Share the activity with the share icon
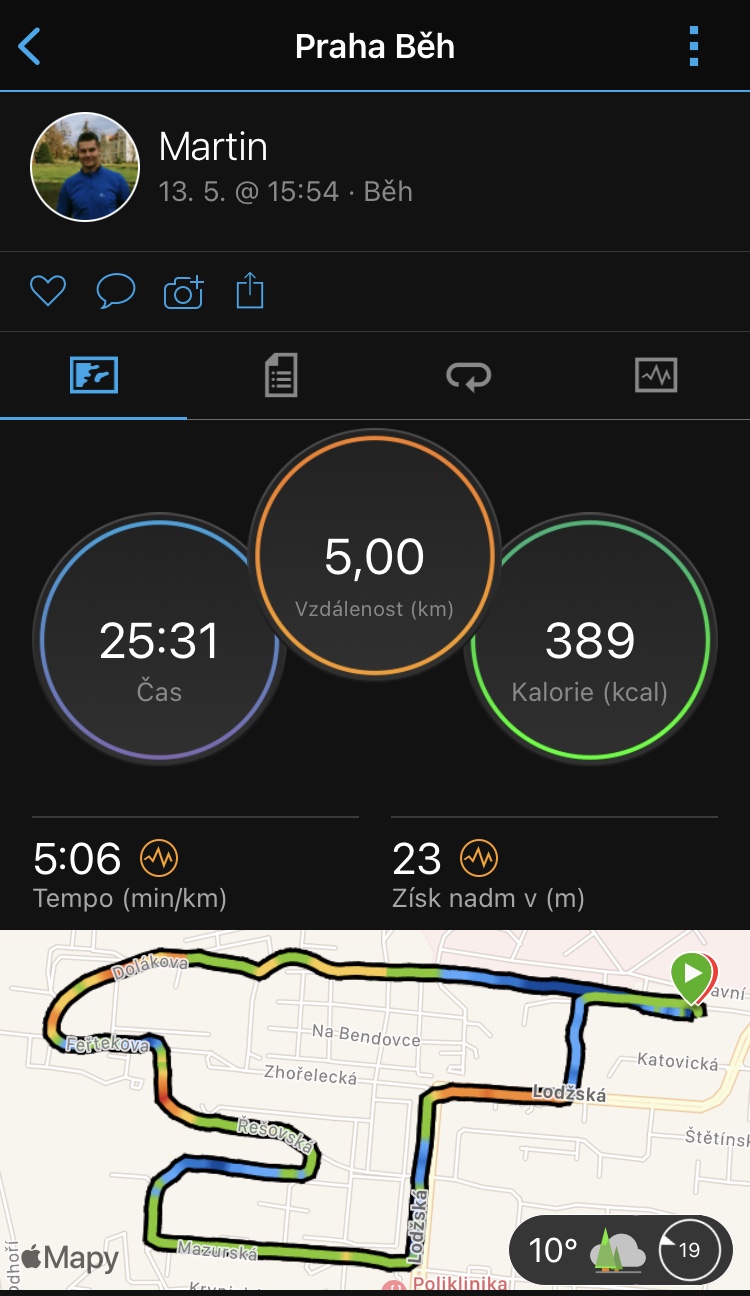This screenshot has height=1296, width=750. click(250, 291)
